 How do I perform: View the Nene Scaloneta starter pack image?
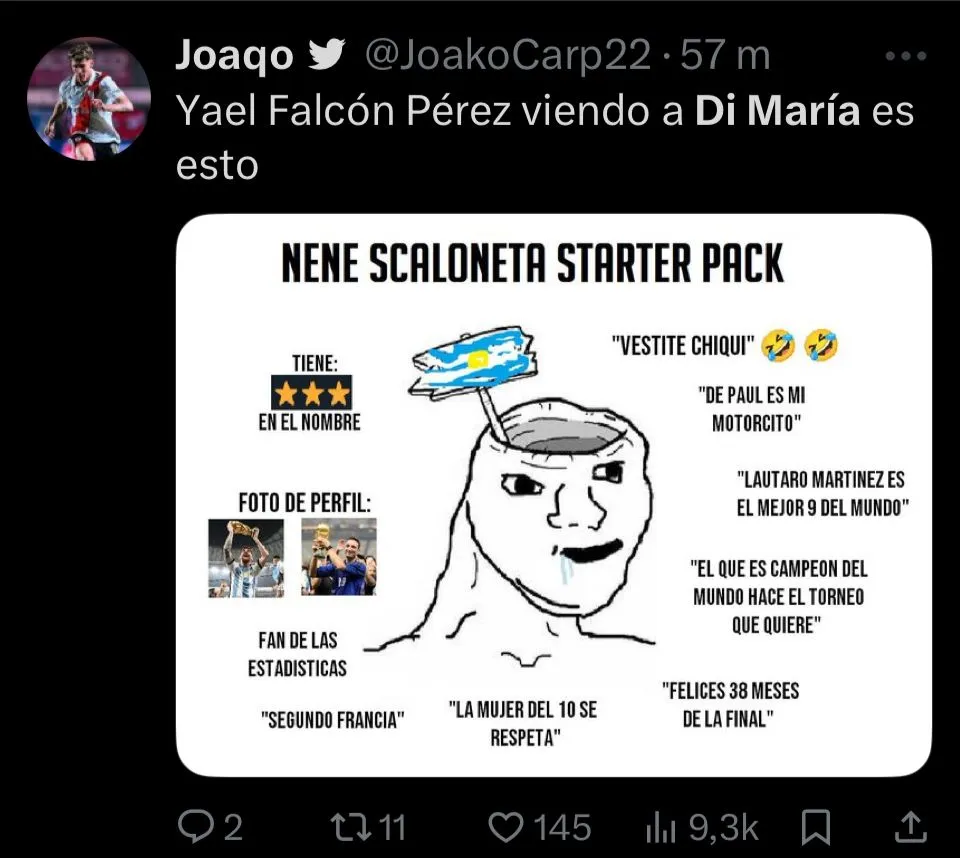pos(553,495)
